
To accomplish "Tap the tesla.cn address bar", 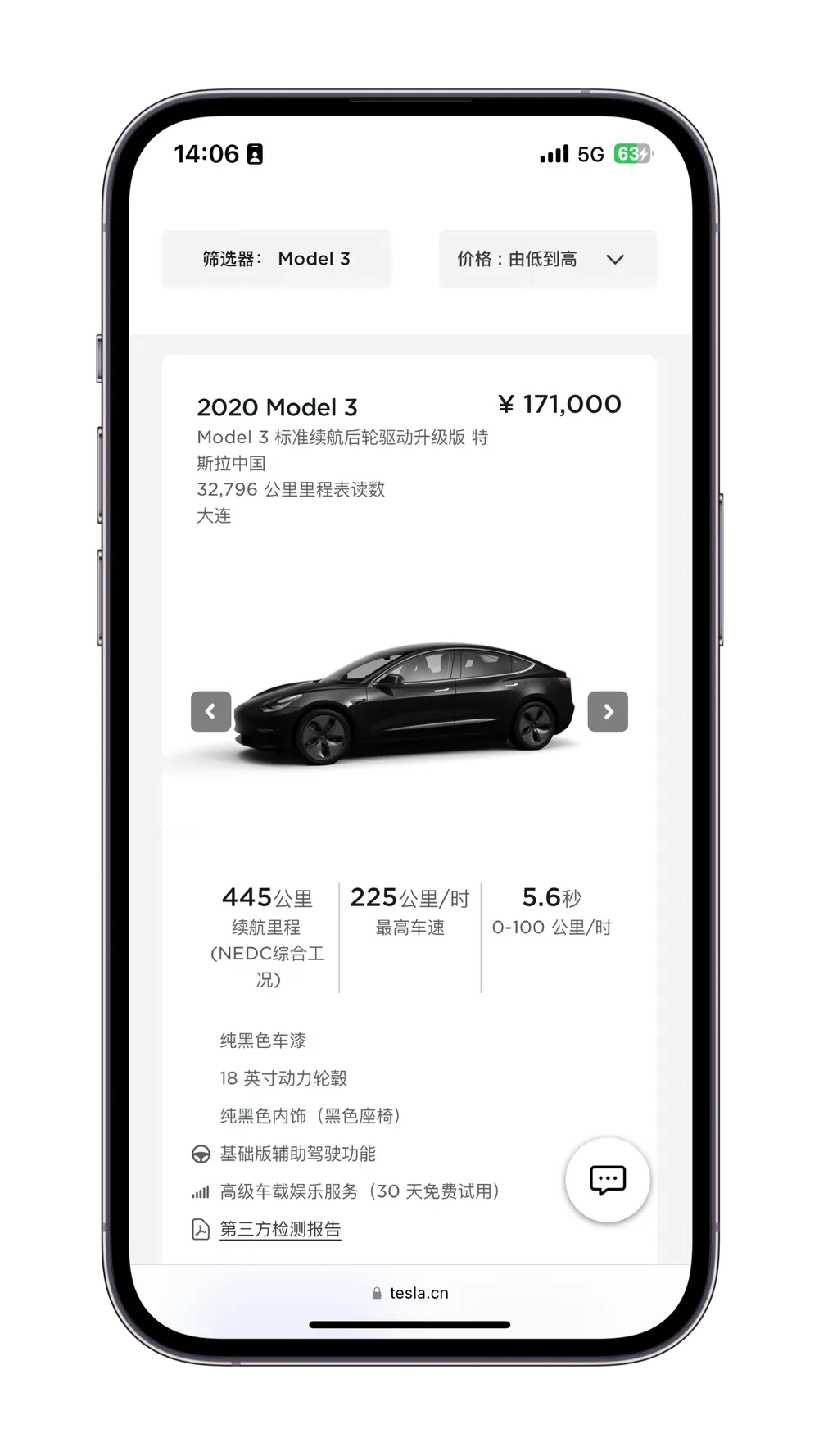I will click(410, 1293).
